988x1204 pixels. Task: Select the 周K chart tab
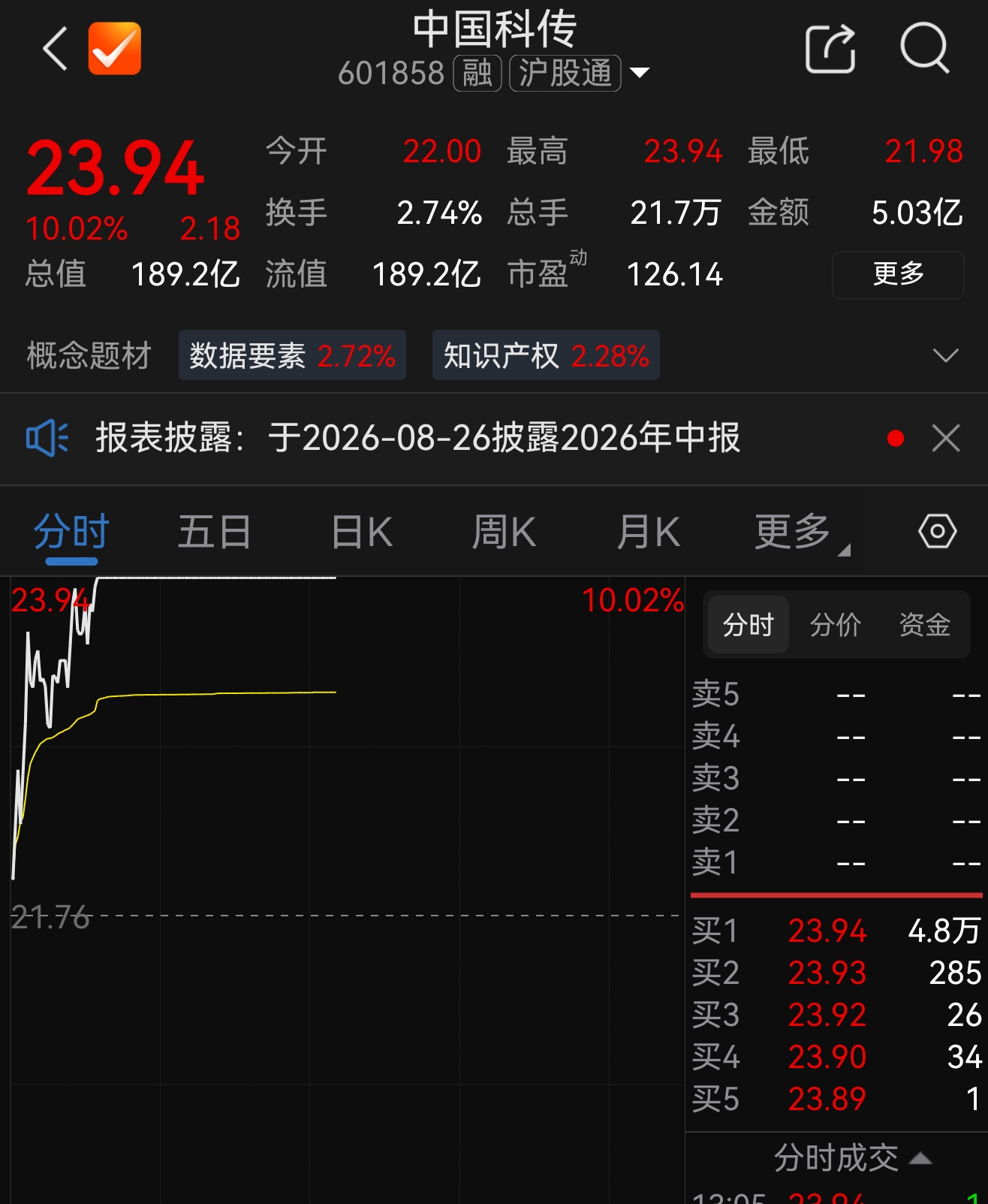pos(504,533)
